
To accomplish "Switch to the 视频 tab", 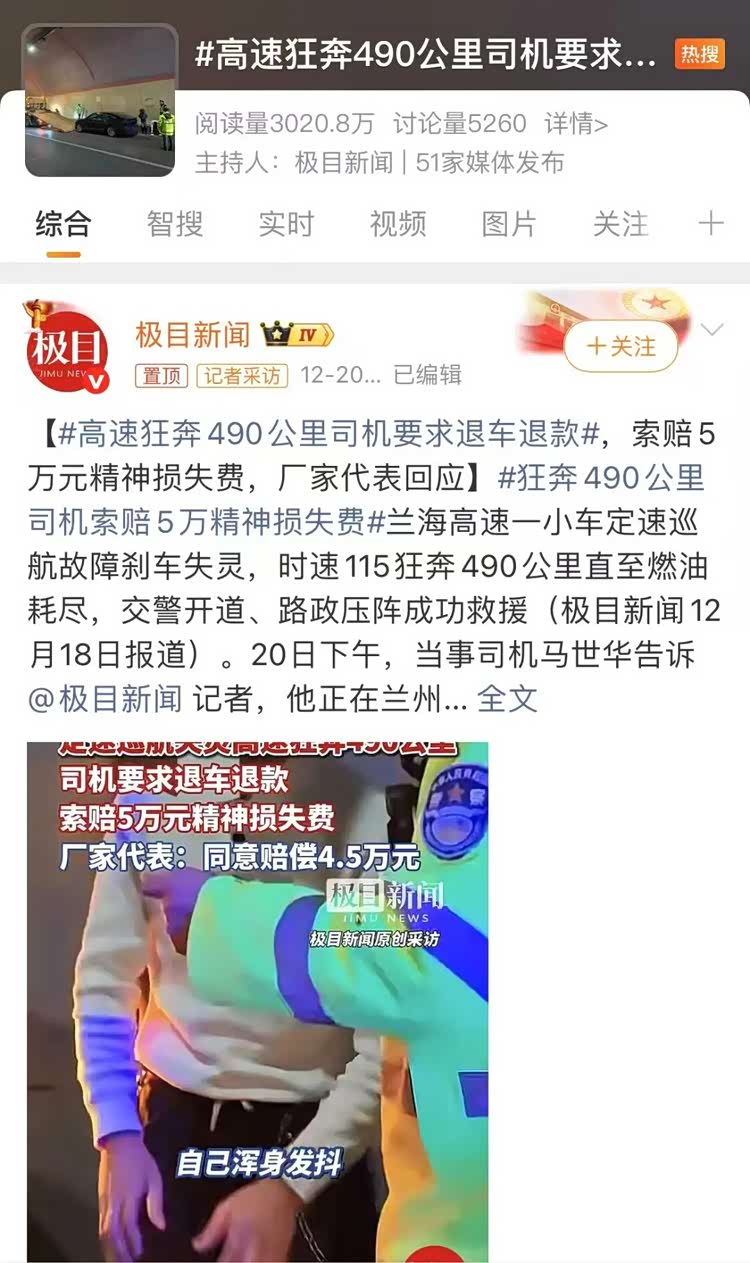I will 398,224.
